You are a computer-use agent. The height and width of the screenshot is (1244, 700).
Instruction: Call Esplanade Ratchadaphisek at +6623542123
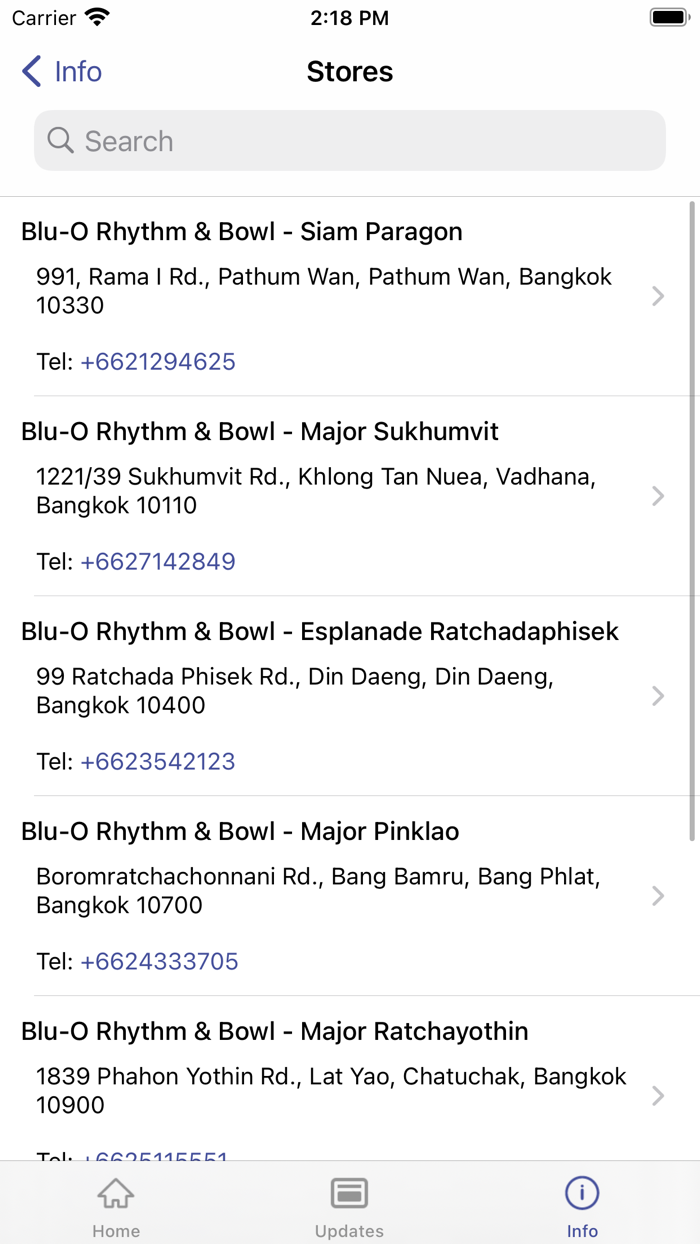(158, 762)
